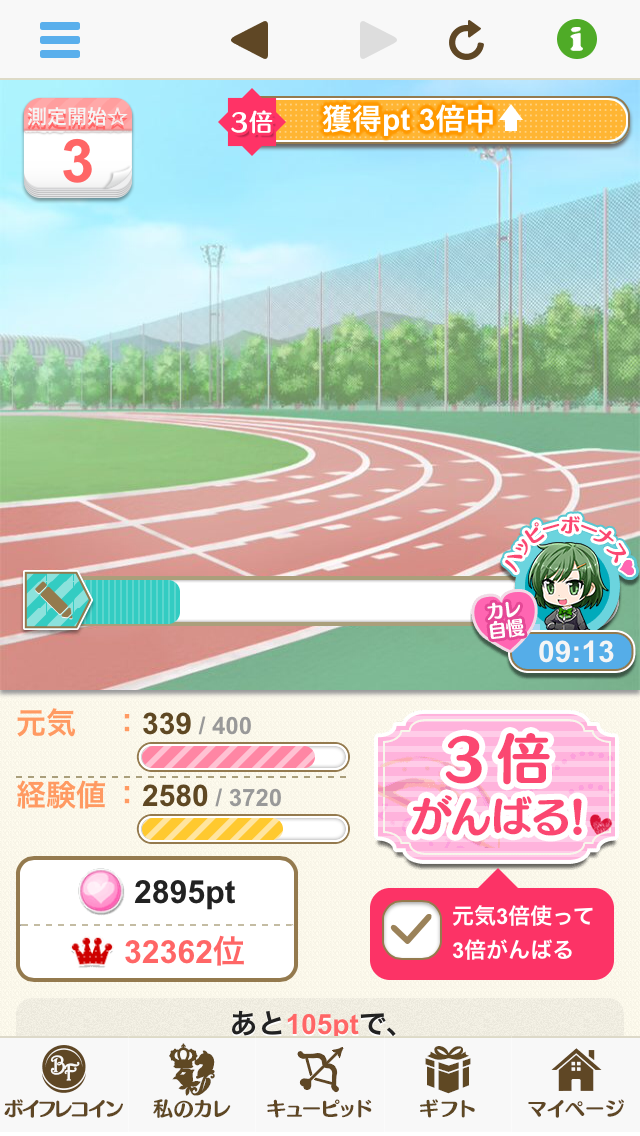
Task: Open the hamburger menu
Action: 59,40
